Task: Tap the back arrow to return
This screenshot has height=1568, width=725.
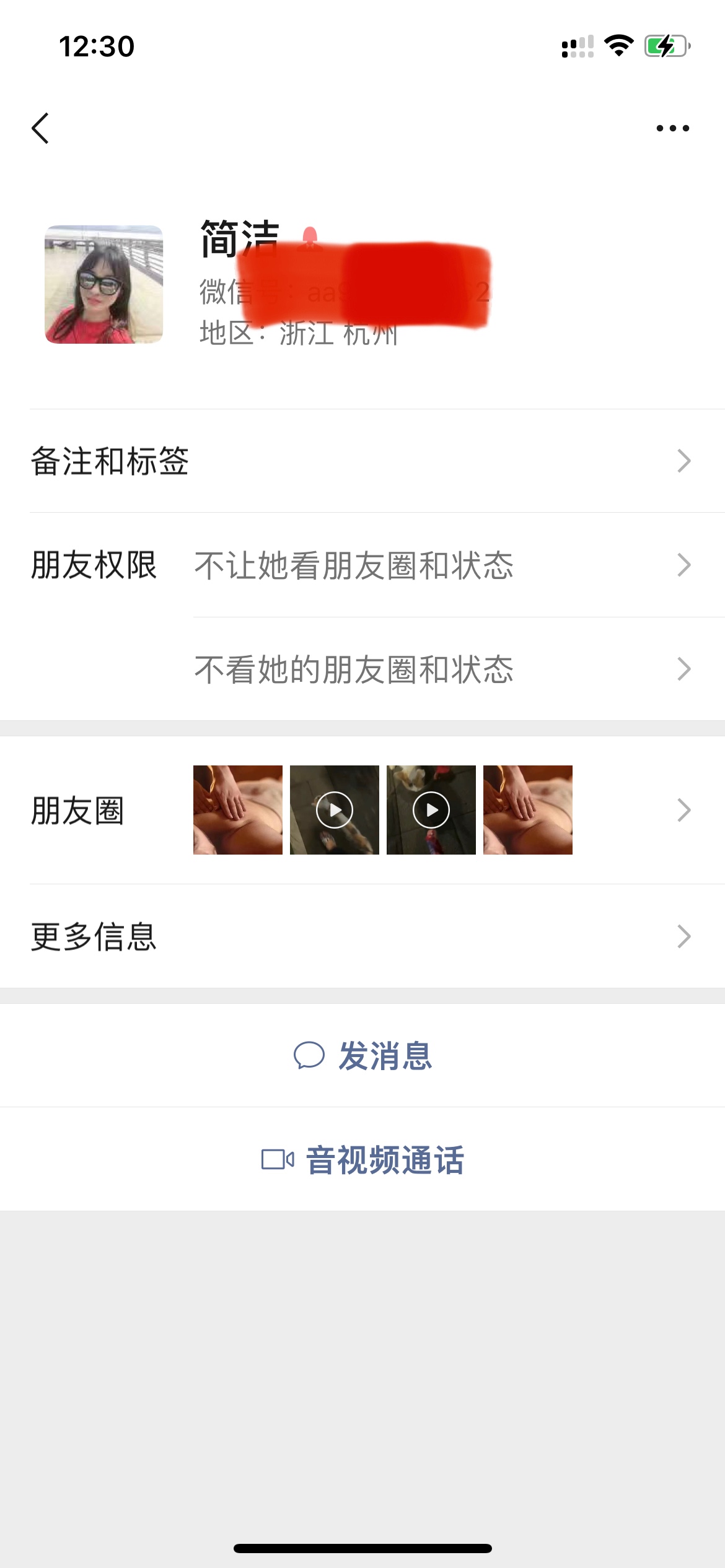Action: [41, 128]
